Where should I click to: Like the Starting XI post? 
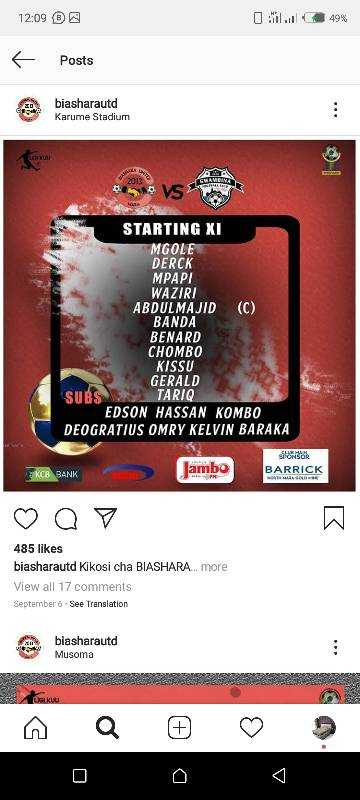pyautogui.click(x=25, y=518)
